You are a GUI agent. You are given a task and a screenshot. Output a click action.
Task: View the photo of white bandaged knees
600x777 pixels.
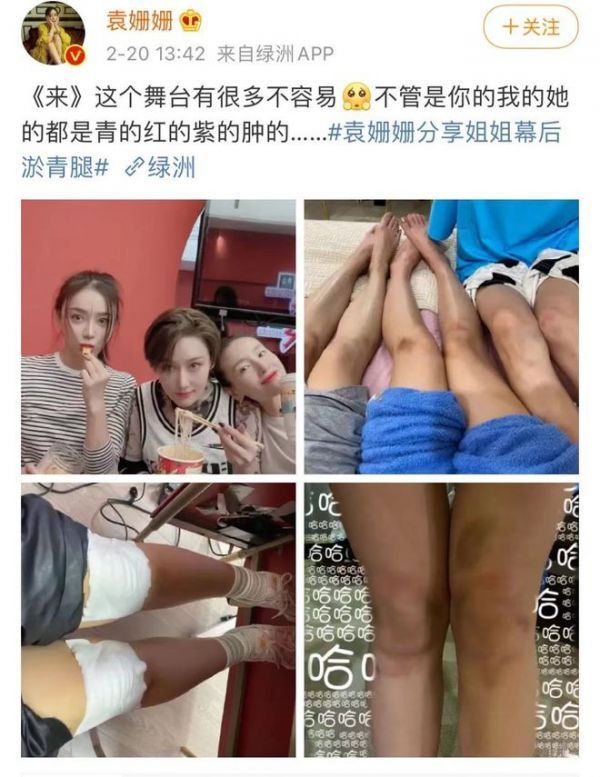158,620
